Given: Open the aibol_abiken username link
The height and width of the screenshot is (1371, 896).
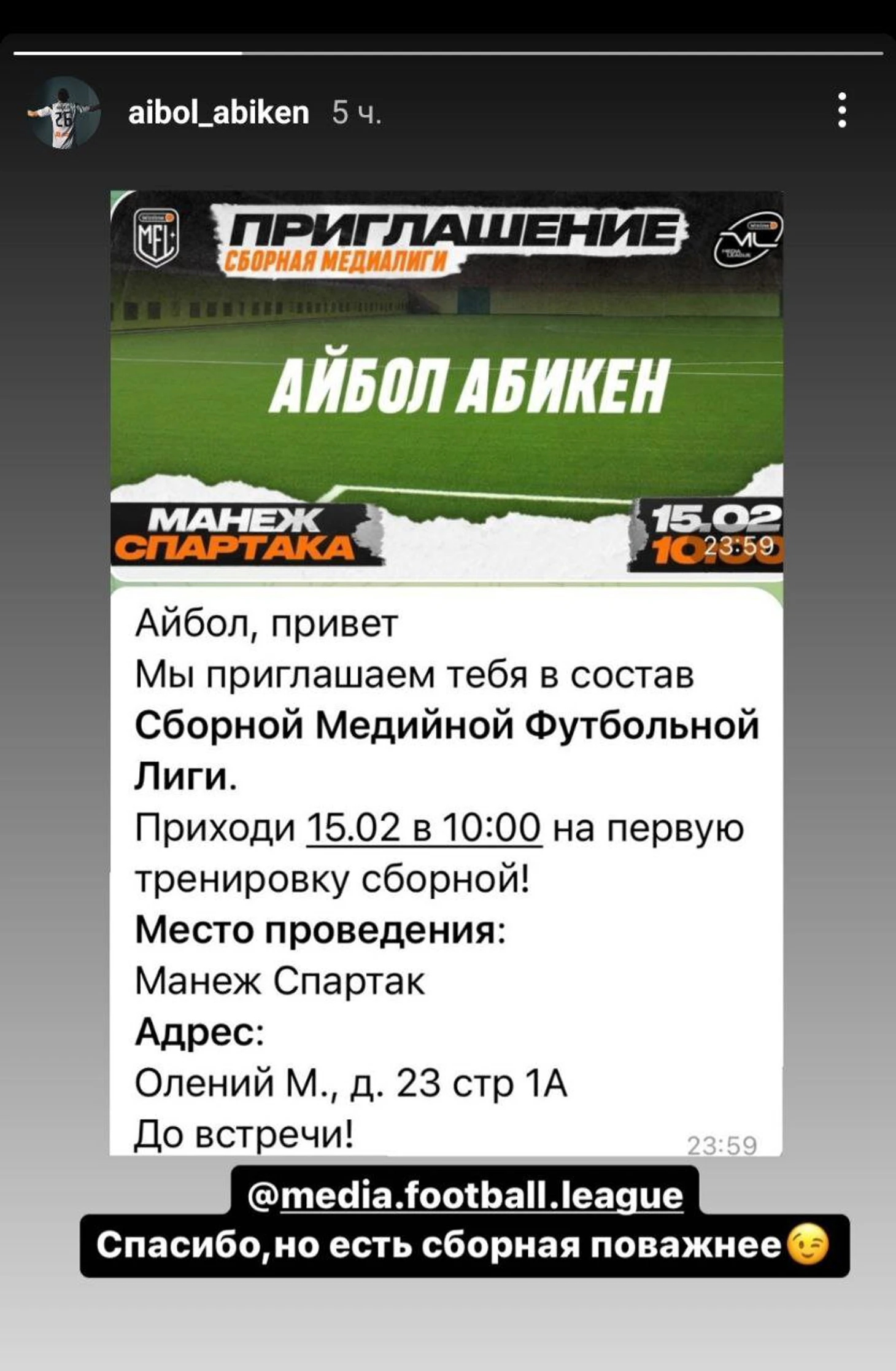Looking at the screenshot, I should [218, 114].
